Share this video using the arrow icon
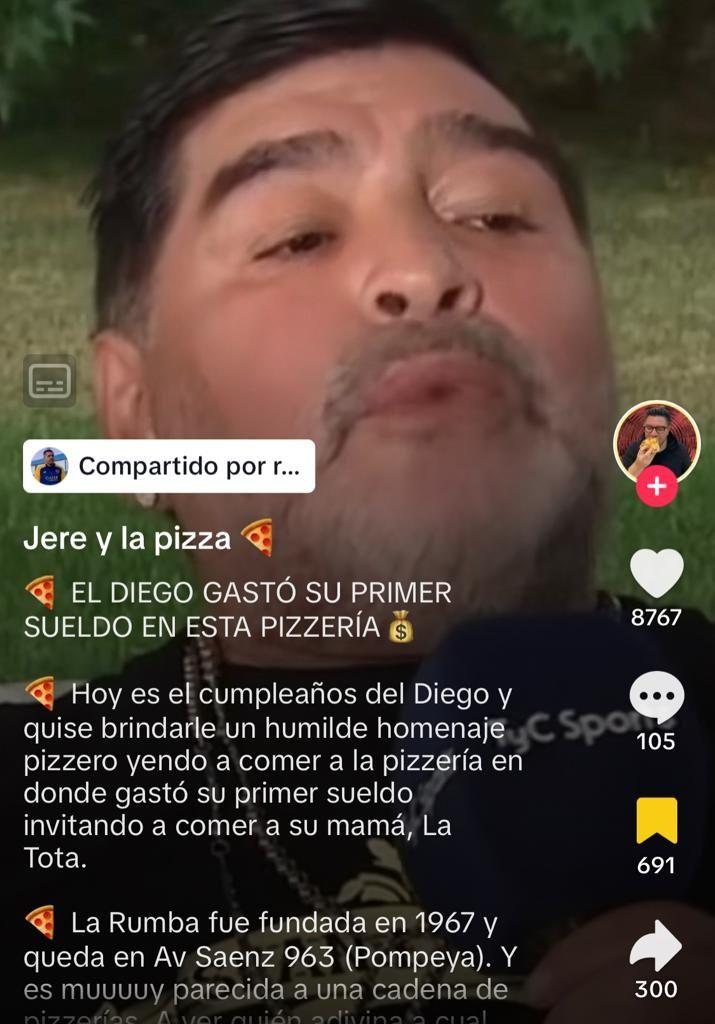The height and width of the screenshot is (1024, 715). click(656, 945)
